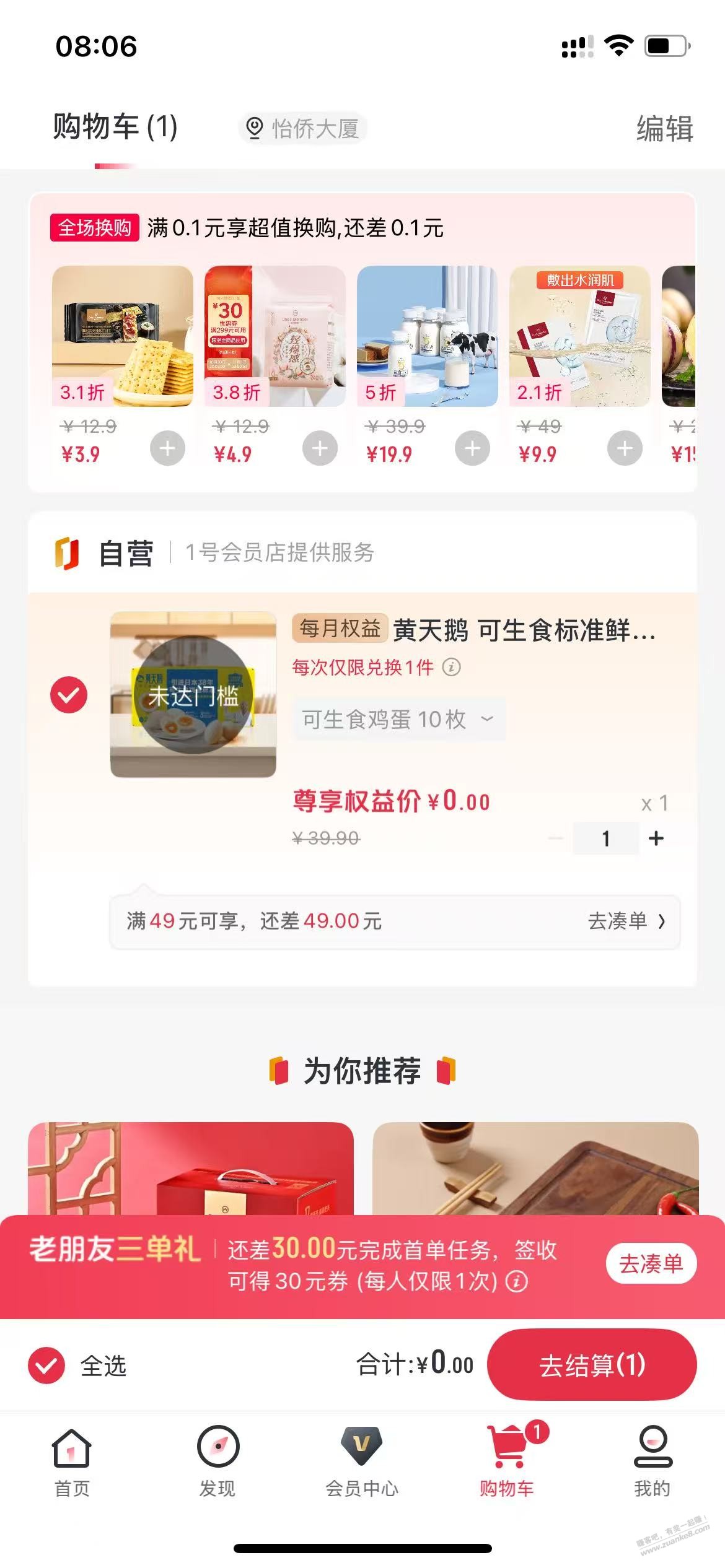This screenshot has height=1568, width=725.
Task: Tap 去凑单 in the 满49元 bar
Action: pos(626,921)
